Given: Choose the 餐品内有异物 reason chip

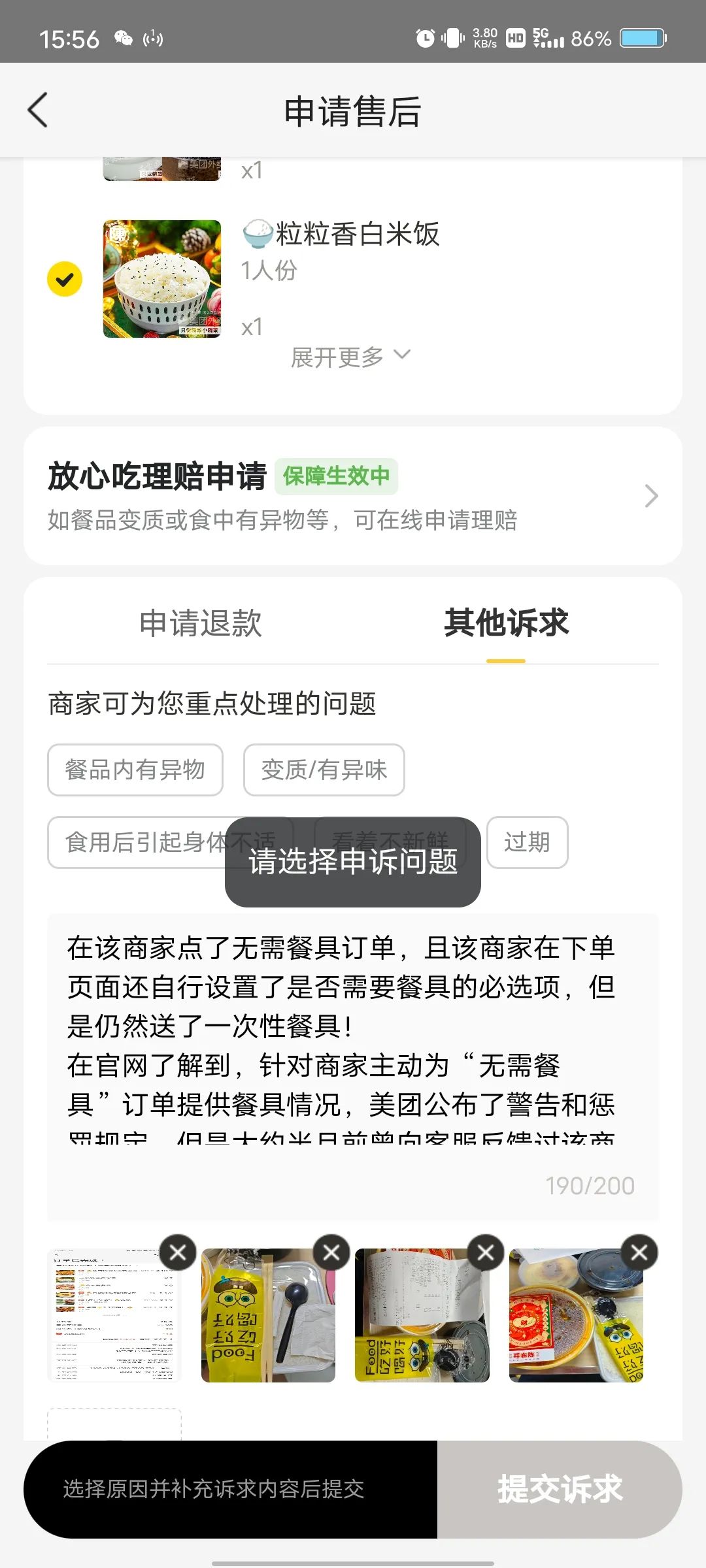Looking at the screenshot, I should pyautogui.click(x=135, y=770).
